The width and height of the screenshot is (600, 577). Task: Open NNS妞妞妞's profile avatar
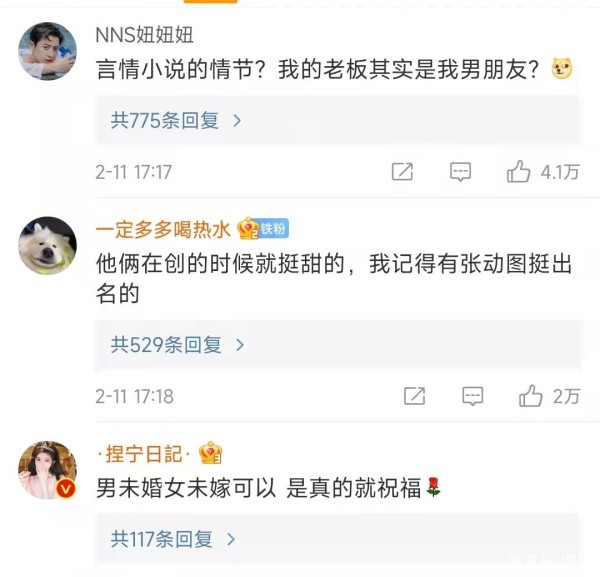click(x=47, y=50)
